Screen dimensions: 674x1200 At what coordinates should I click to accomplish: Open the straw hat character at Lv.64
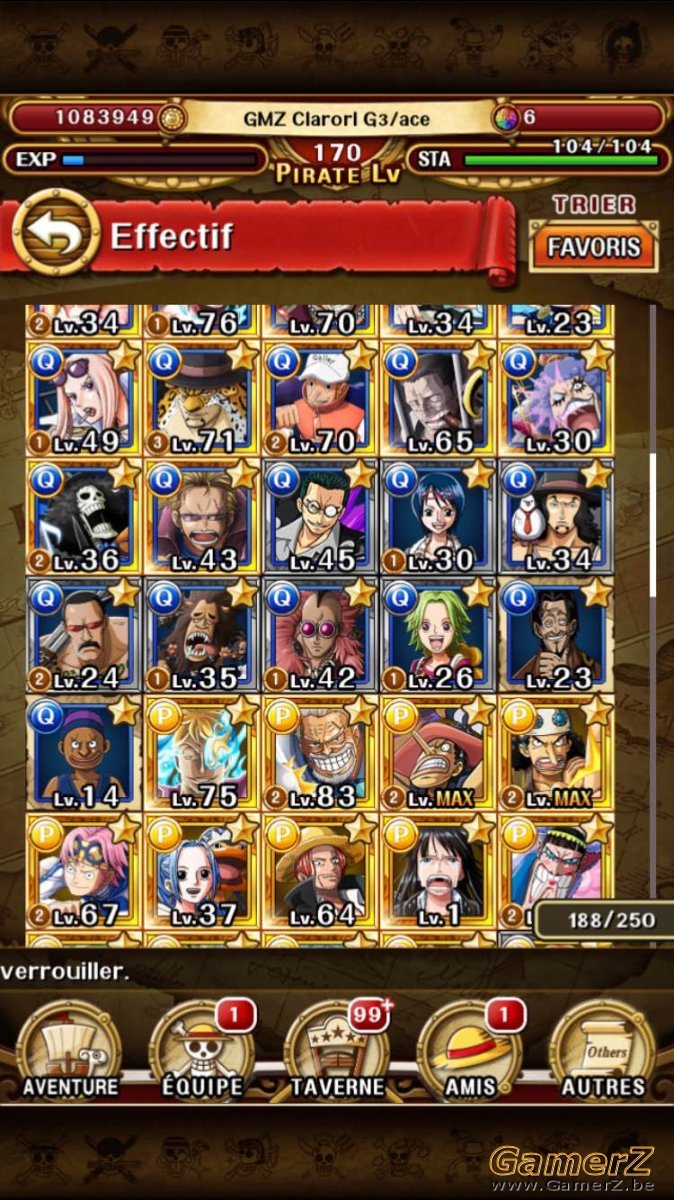(321, 871)
